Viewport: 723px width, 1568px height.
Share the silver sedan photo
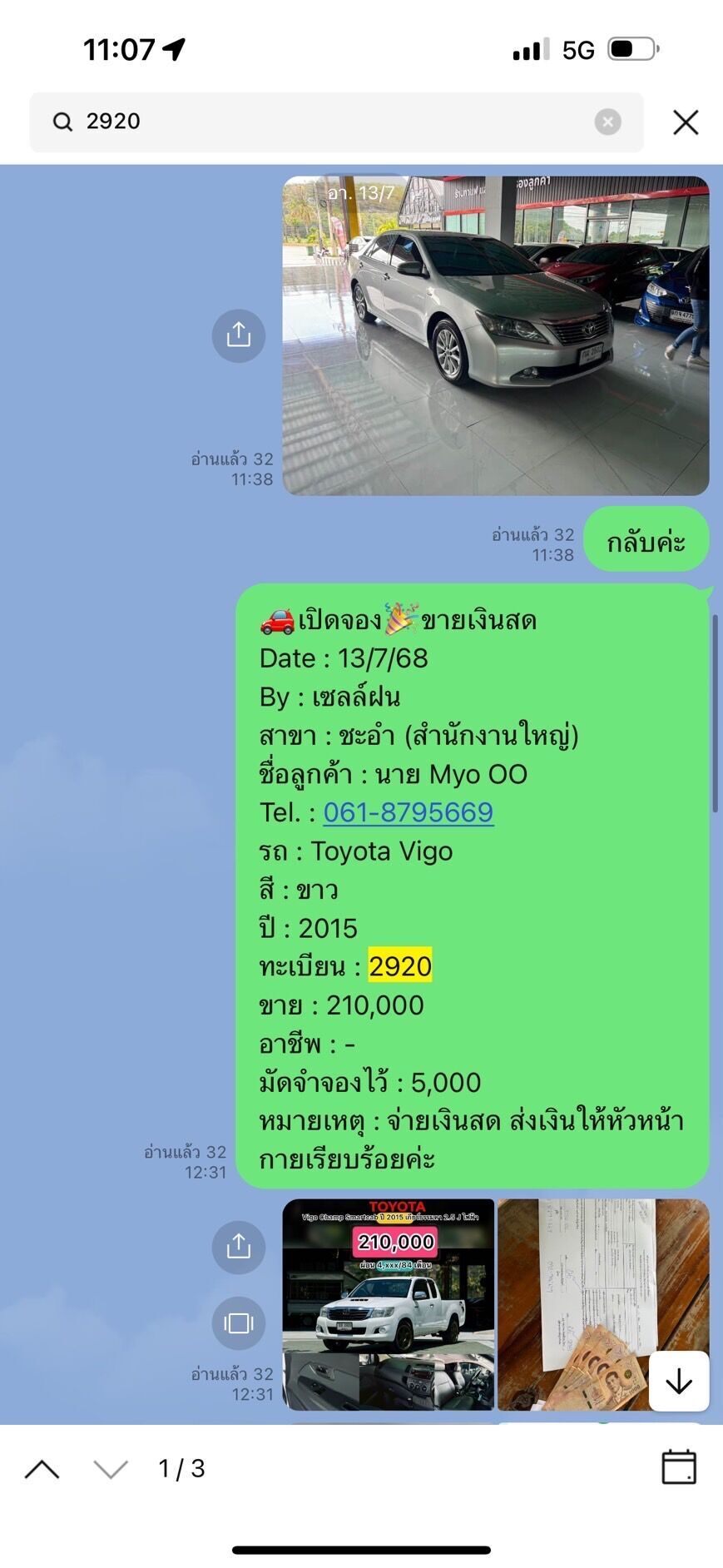[239, 335]
